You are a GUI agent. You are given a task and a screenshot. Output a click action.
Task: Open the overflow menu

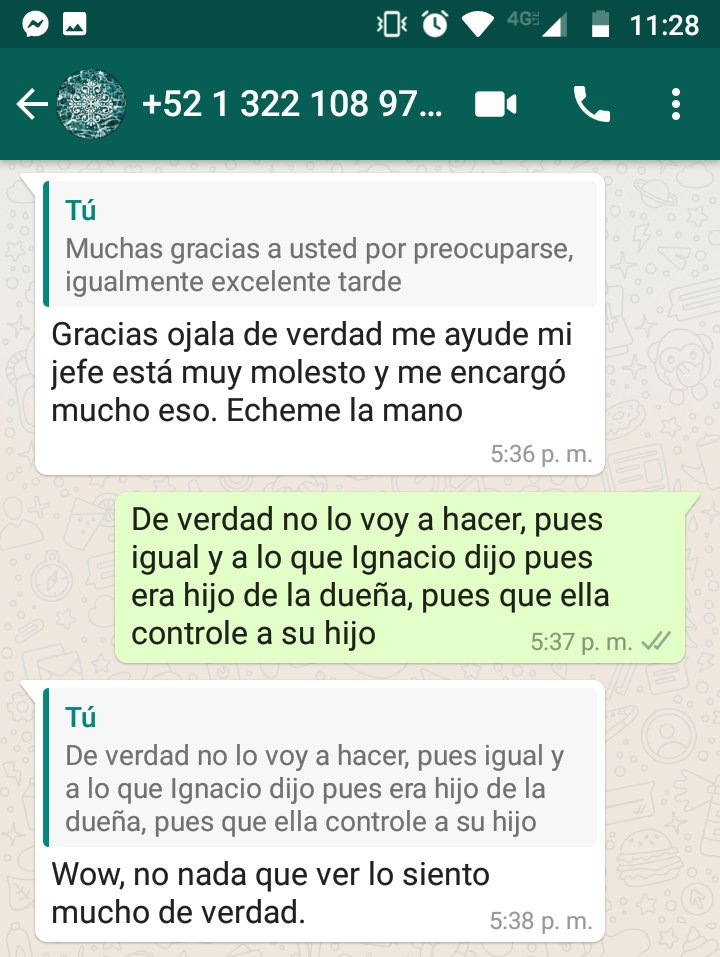[676, 105]
